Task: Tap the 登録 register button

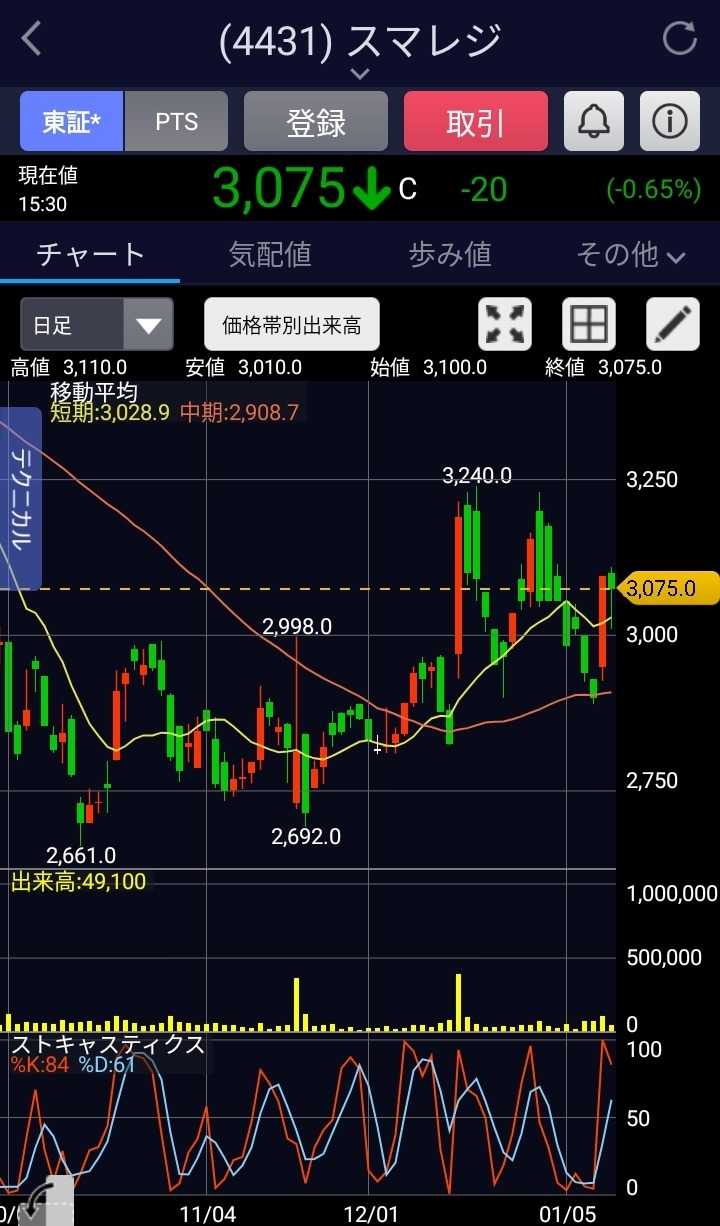Action: click(x=316, y=122)
